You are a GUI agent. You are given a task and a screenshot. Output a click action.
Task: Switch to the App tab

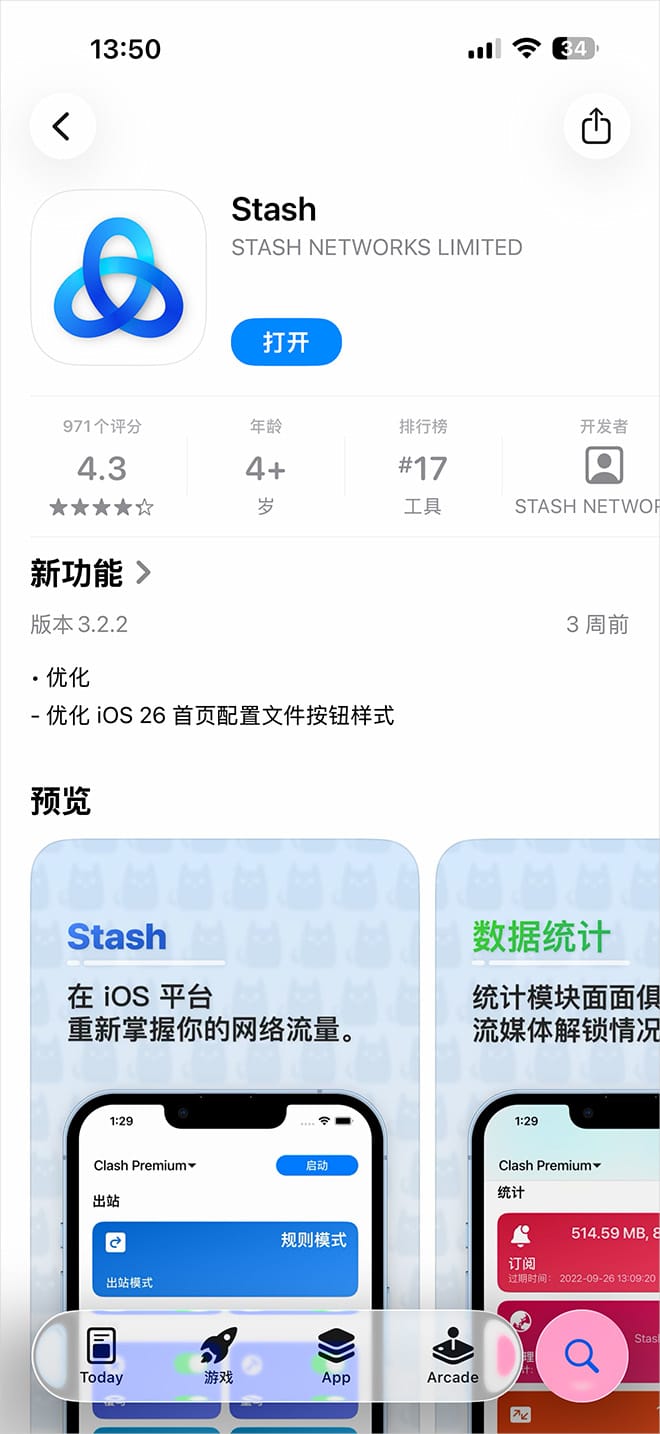pos(336,1356)
